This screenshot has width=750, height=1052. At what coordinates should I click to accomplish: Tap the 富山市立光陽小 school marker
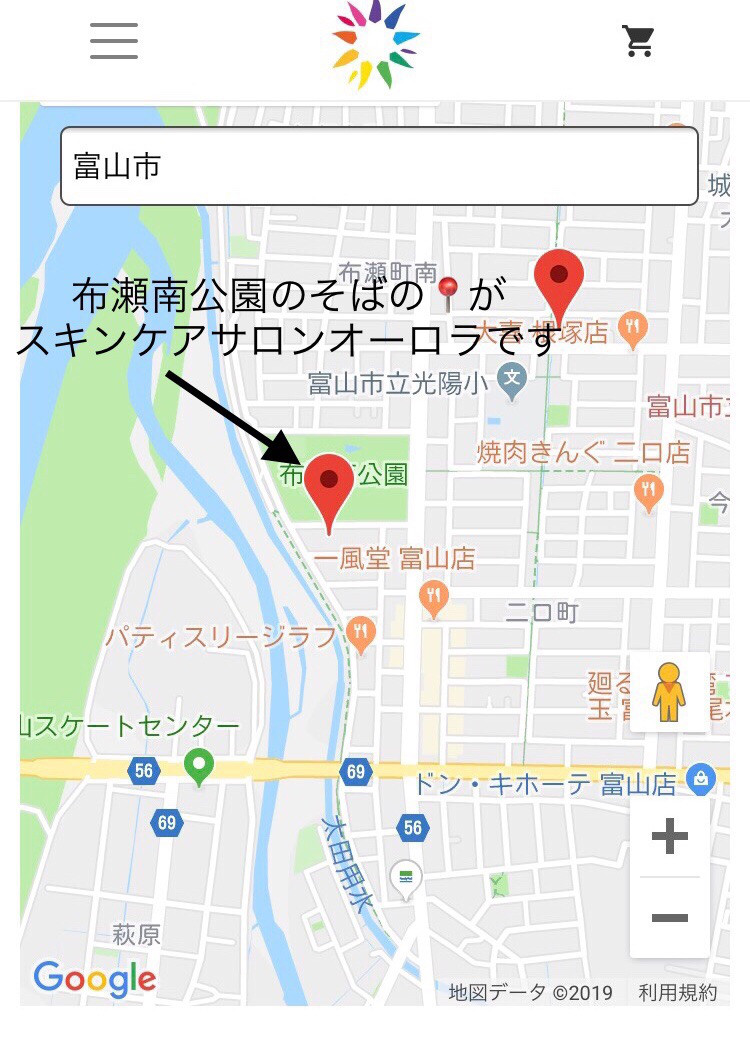pyautogui.click(x=512, y=379)
